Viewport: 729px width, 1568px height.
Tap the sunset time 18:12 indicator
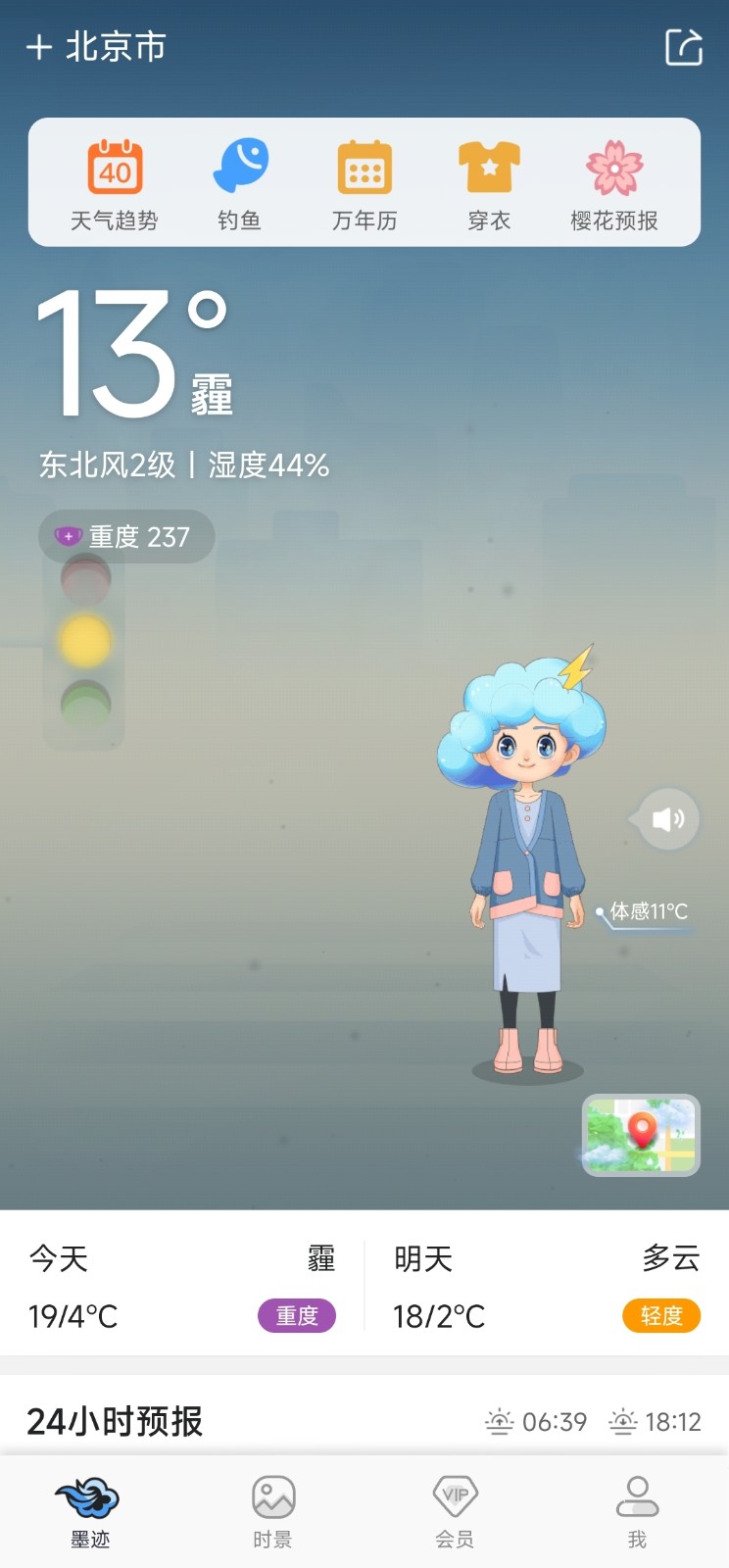point(655,1421)
